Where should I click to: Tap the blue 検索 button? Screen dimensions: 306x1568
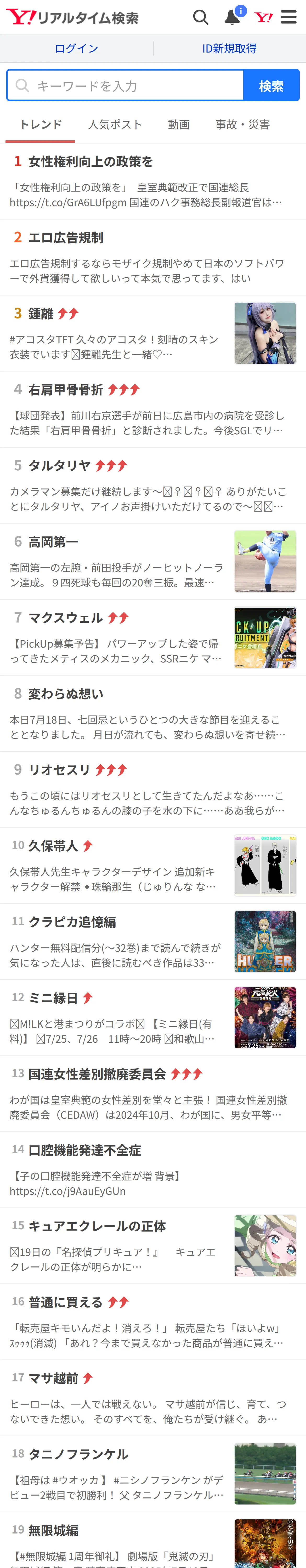pyautogui.click(x=271, y=85)
